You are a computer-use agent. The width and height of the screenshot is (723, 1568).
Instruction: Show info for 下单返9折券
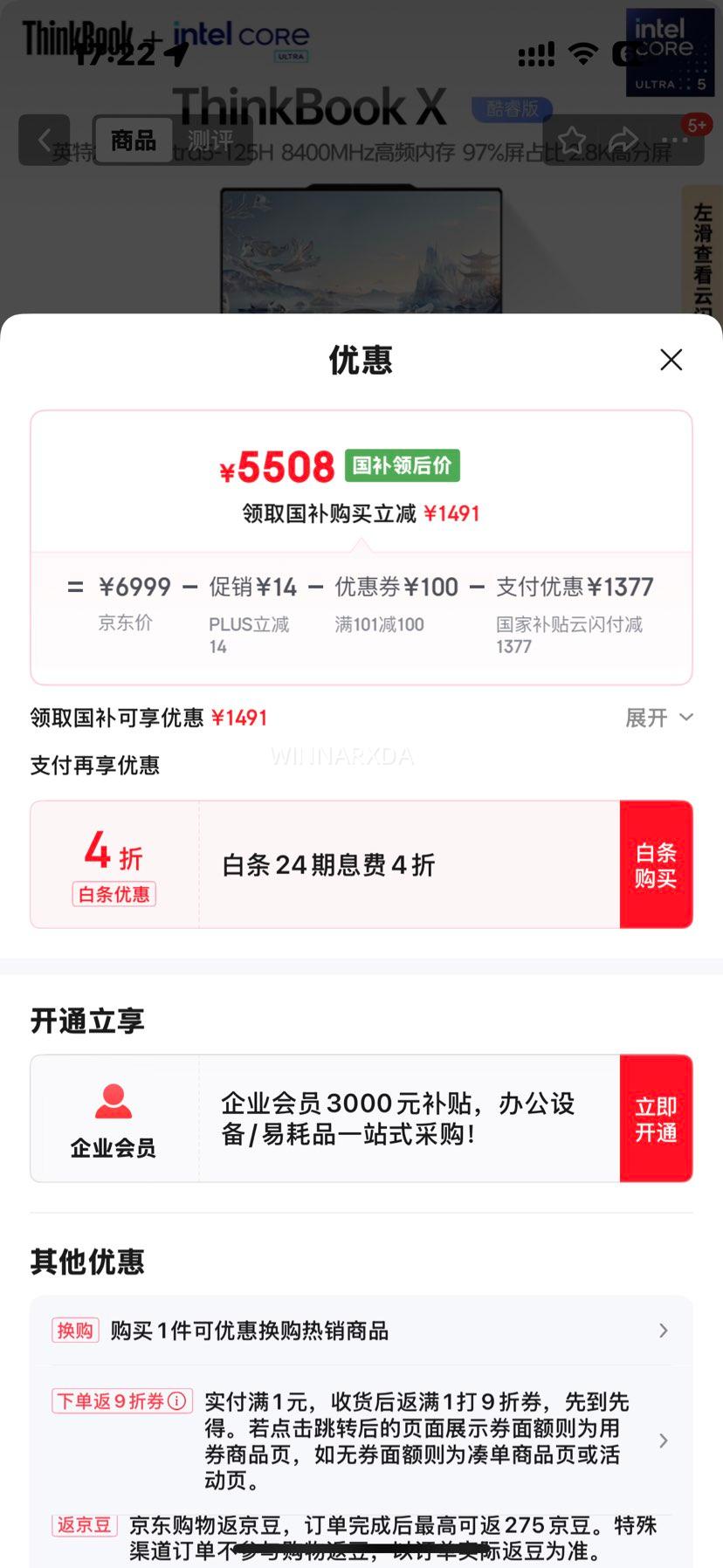[x=177, y=1401]
